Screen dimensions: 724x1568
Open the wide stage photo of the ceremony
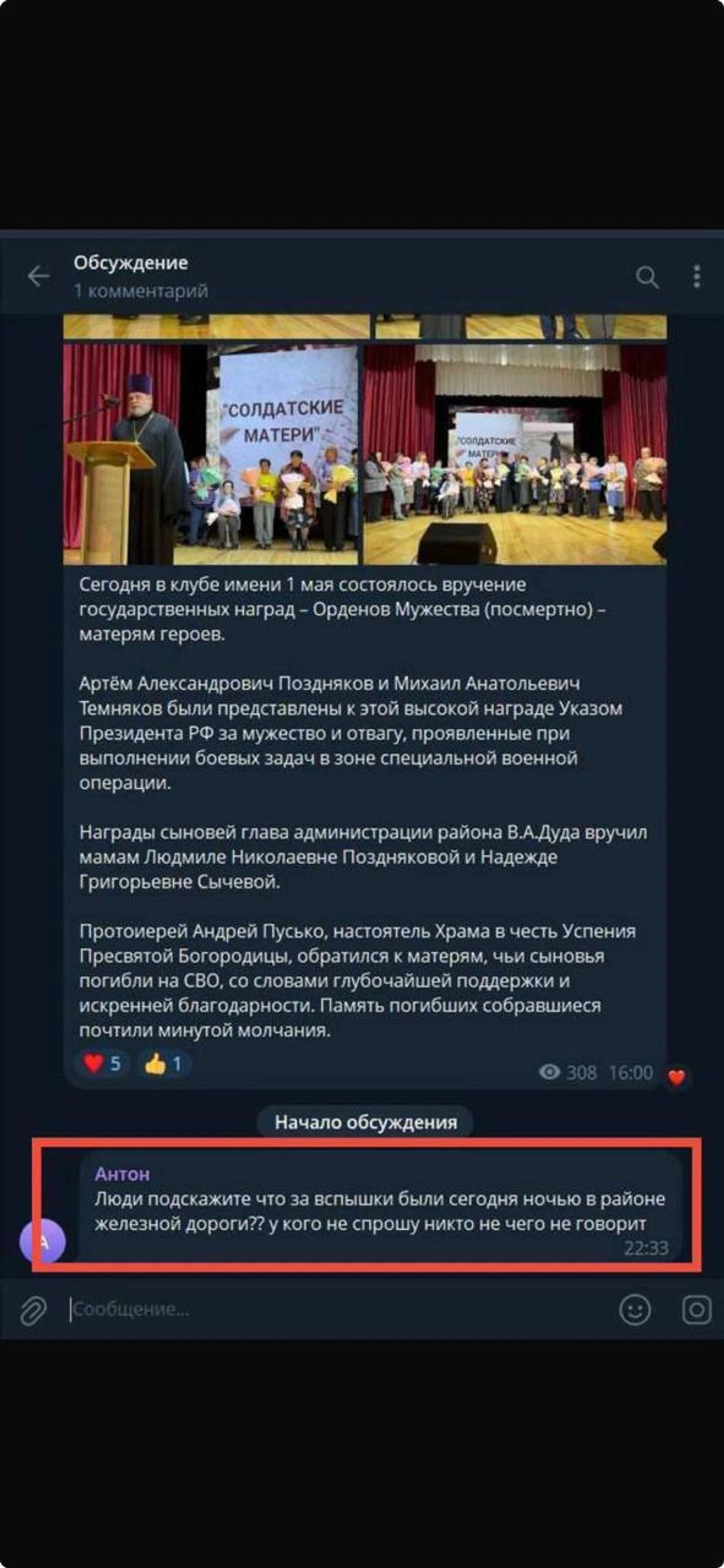[x=515, y=454]
